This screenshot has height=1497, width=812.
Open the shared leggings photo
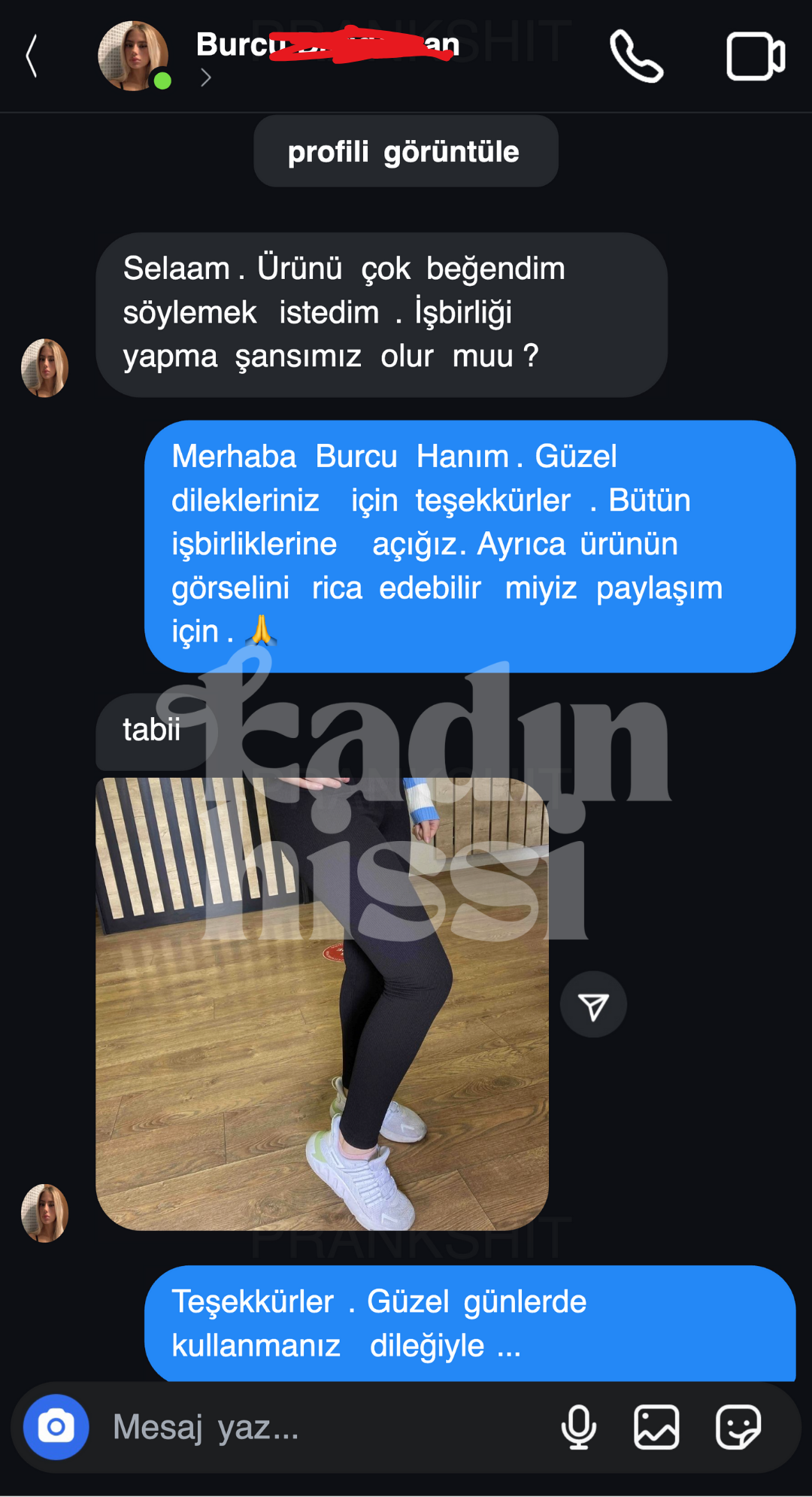322,1004
